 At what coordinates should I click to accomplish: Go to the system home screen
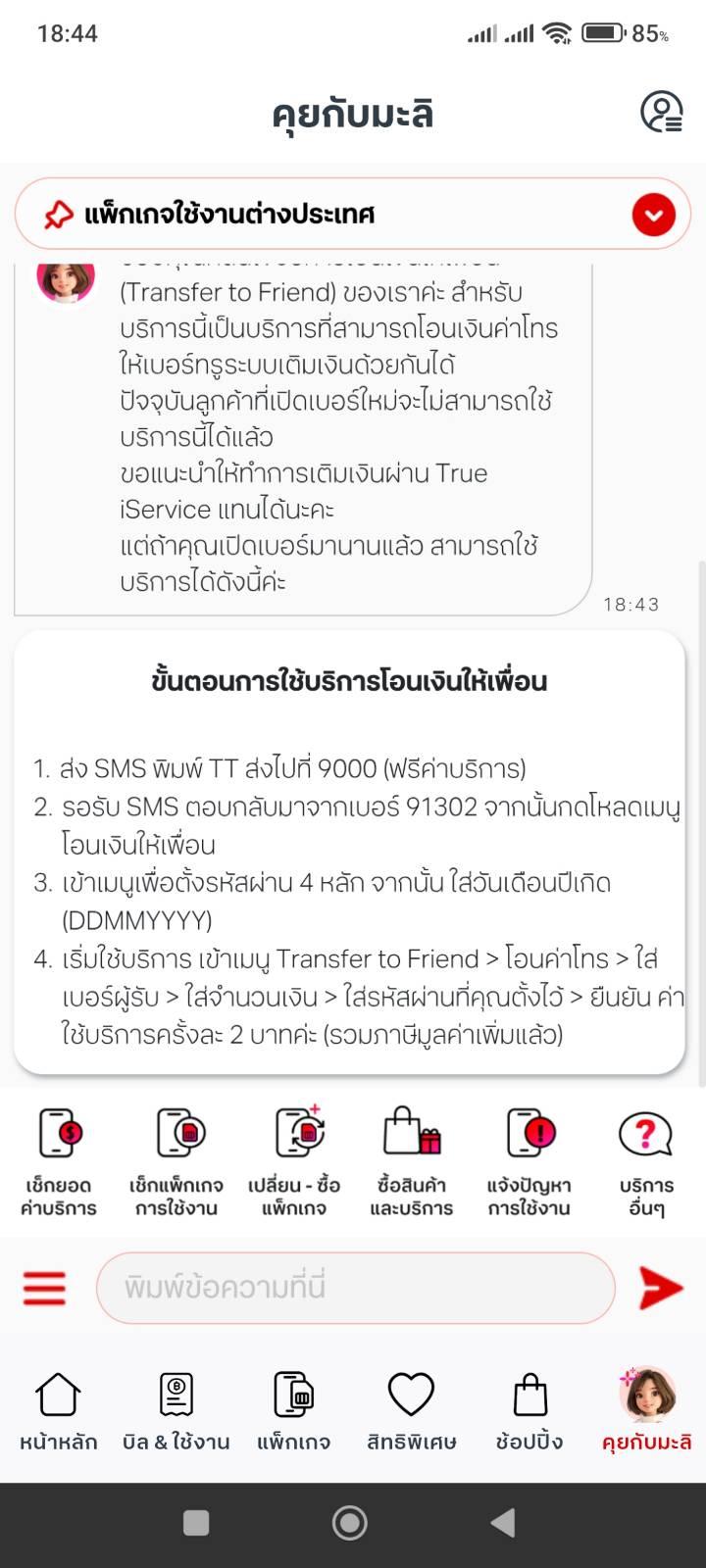[x=350, y=1522]
